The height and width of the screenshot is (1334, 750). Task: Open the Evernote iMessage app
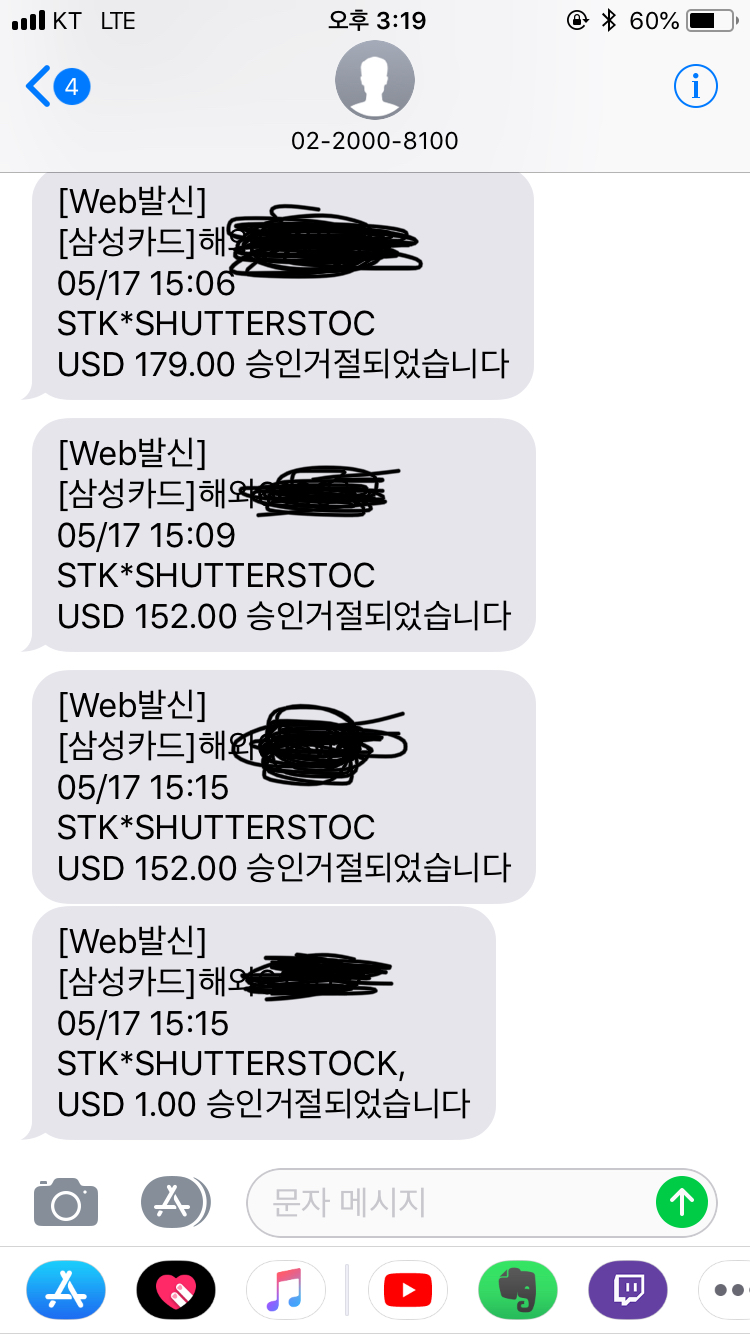[518, 1290]
